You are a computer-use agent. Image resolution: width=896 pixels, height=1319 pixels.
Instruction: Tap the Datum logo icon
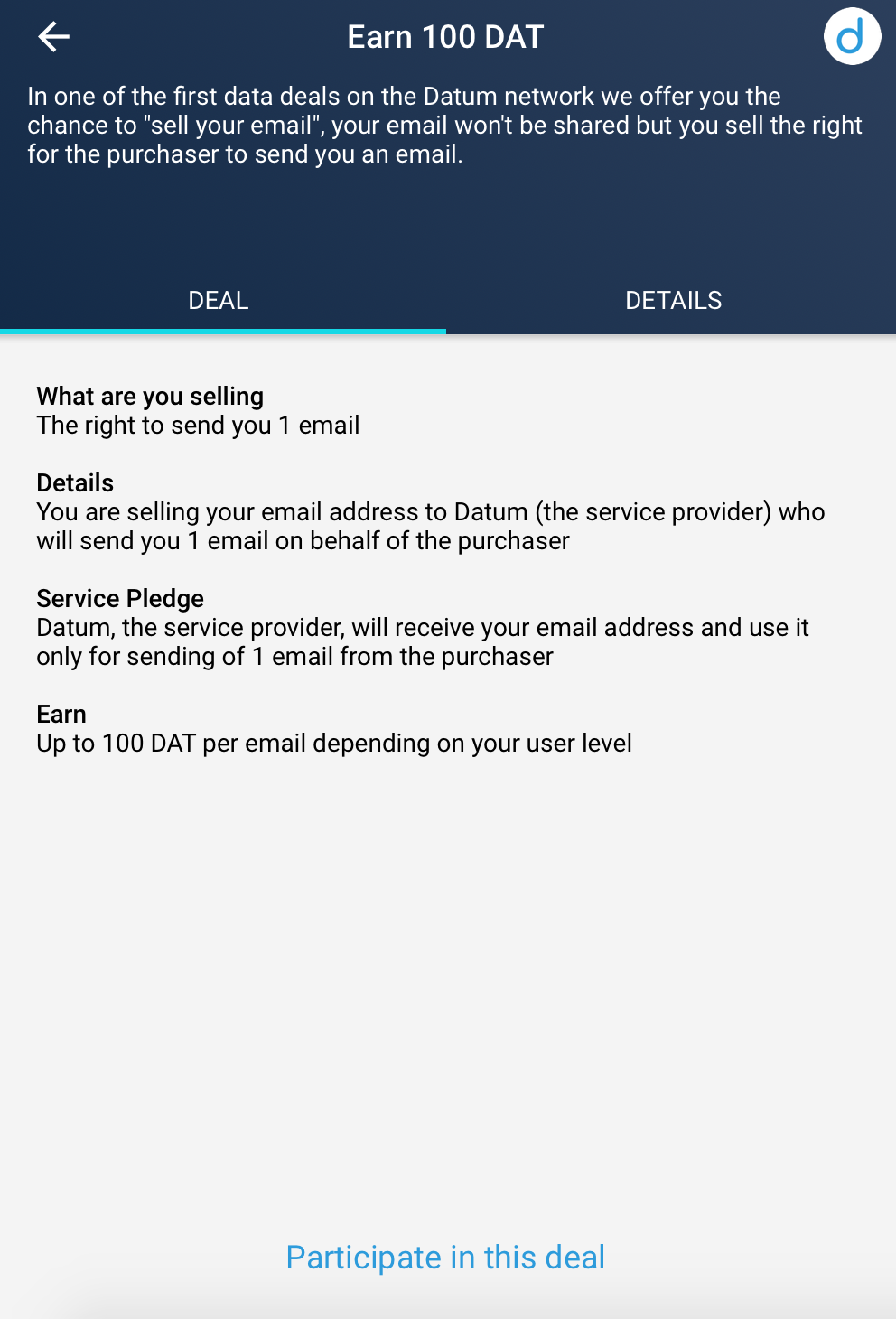pyautogui.click(x=851, y=37)
